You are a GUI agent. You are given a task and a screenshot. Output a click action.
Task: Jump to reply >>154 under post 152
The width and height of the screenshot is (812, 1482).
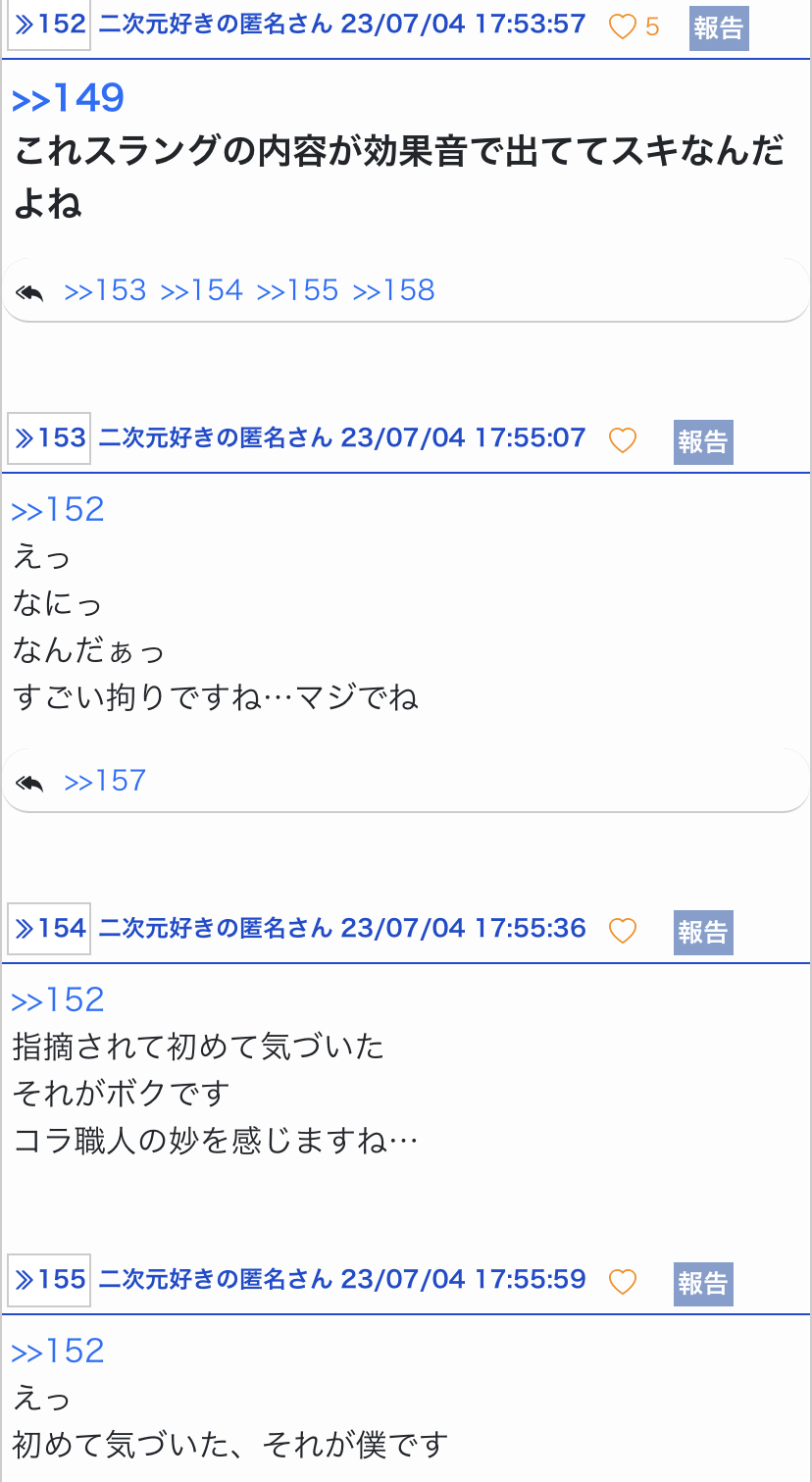click(x=201, y=290)
